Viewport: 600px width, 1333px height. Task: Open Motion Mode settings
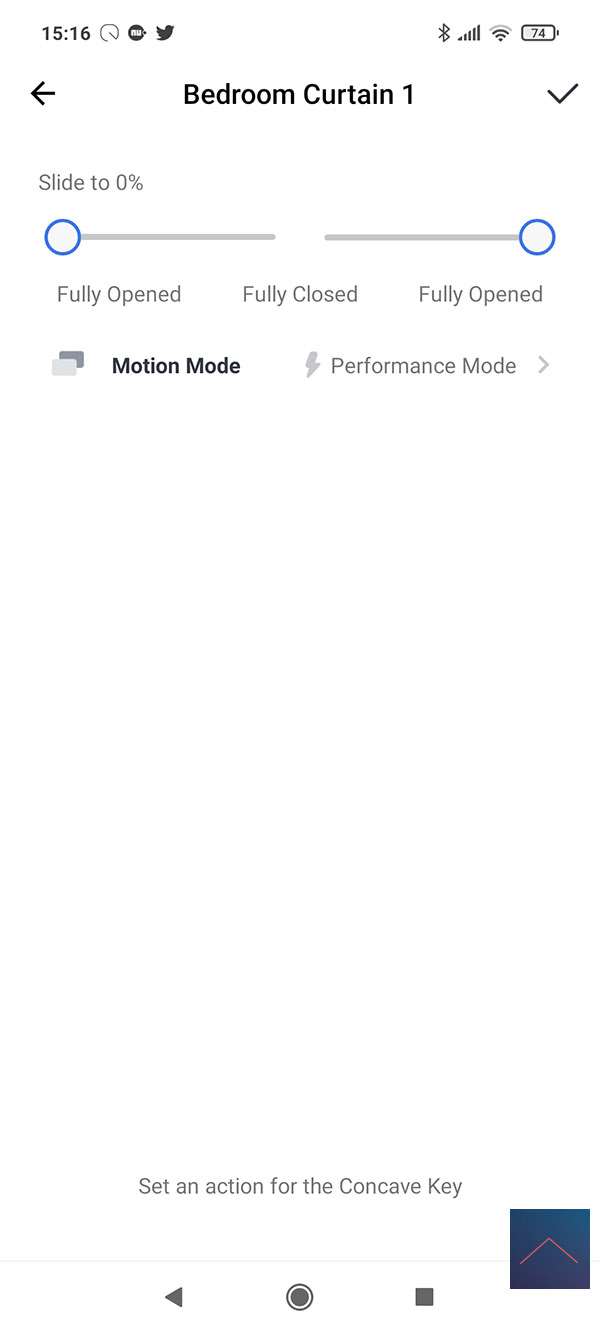click(300, 366)
